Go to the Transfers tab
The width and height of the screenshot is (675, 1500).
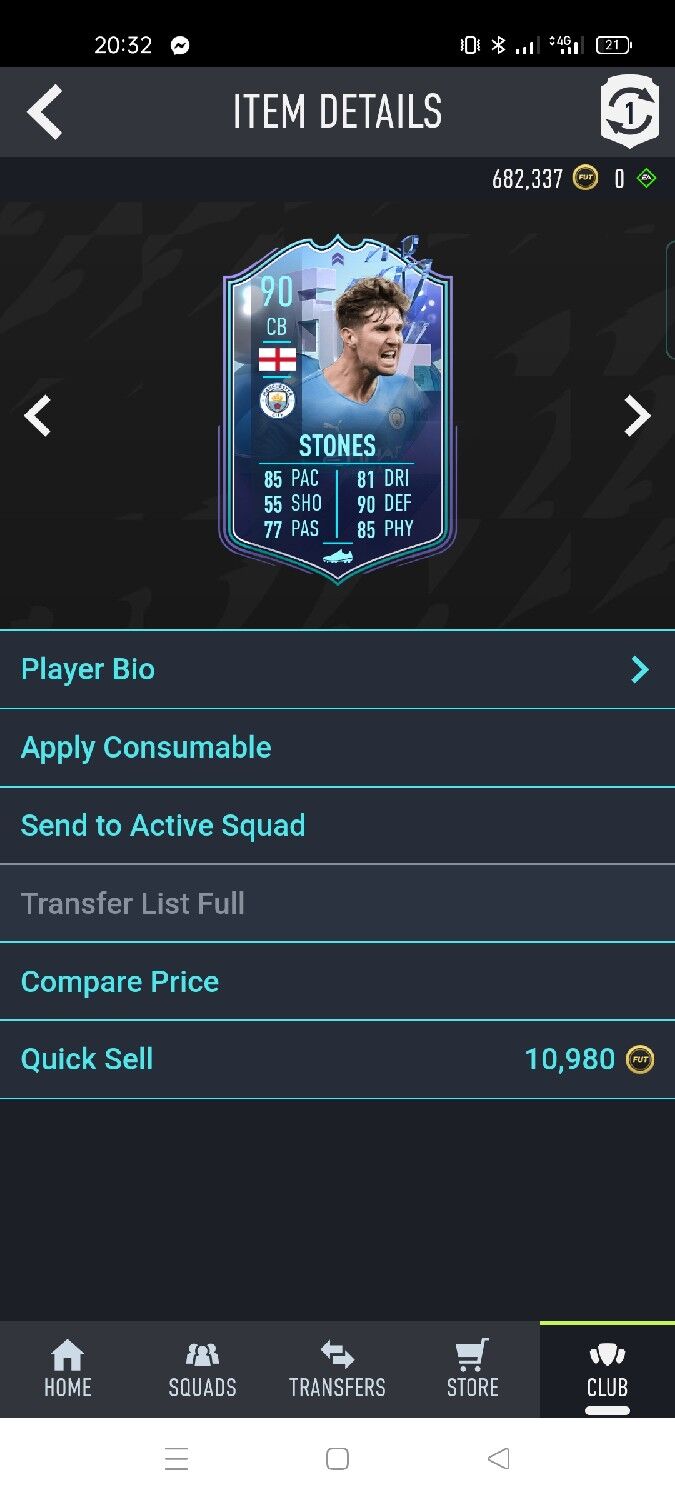coord(337,1369)
